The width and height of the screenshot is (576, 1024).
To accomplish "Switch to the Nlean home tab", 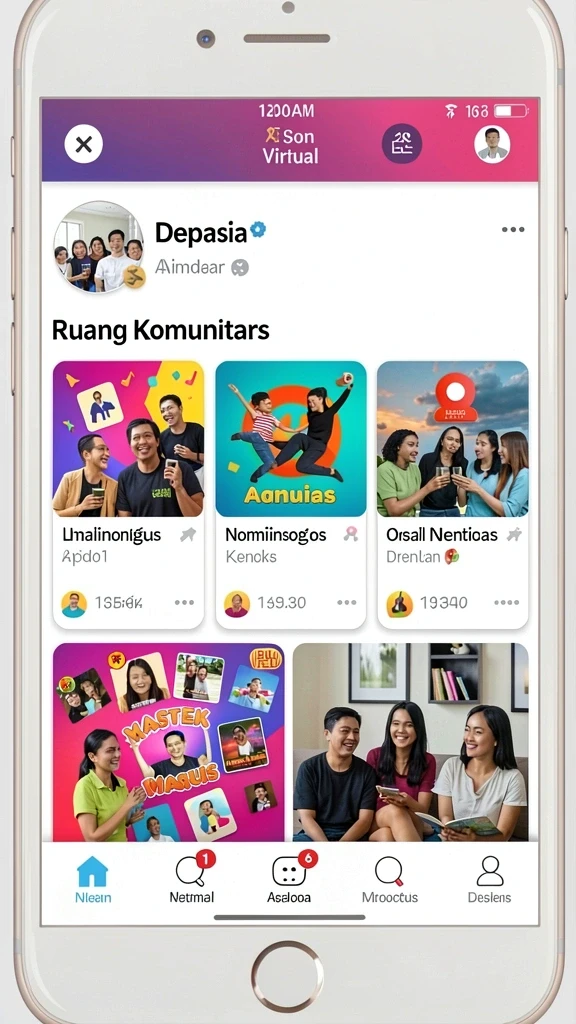I will (x=93, y=879).
